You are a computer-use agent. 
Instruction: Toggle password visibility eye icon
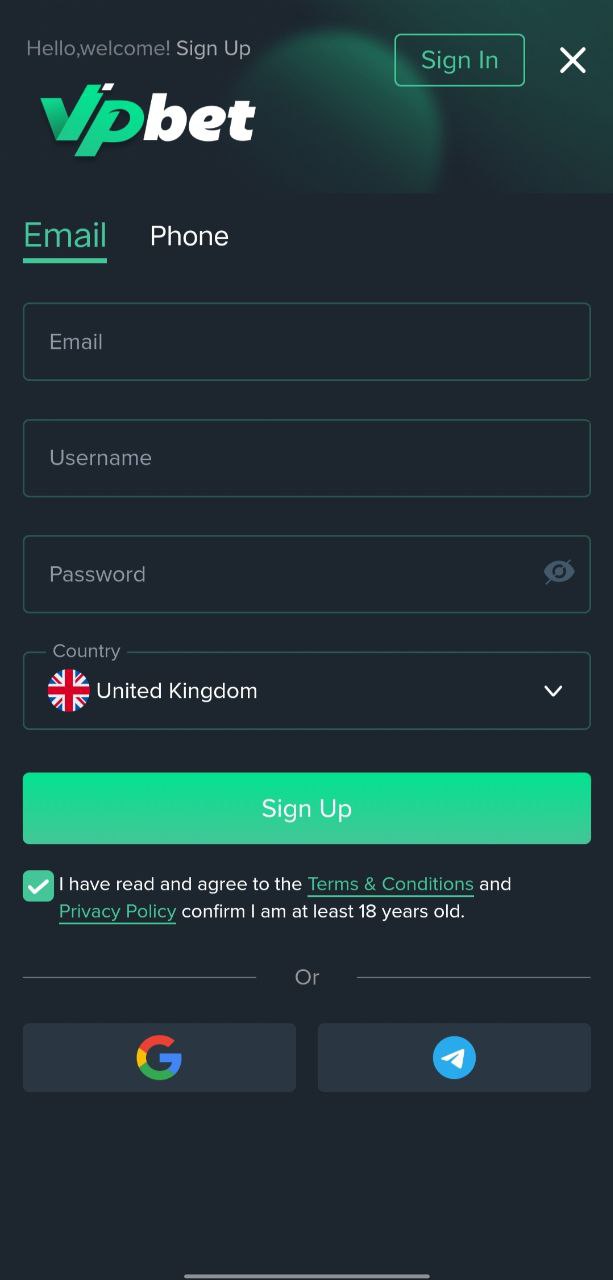tap(559, 572)
